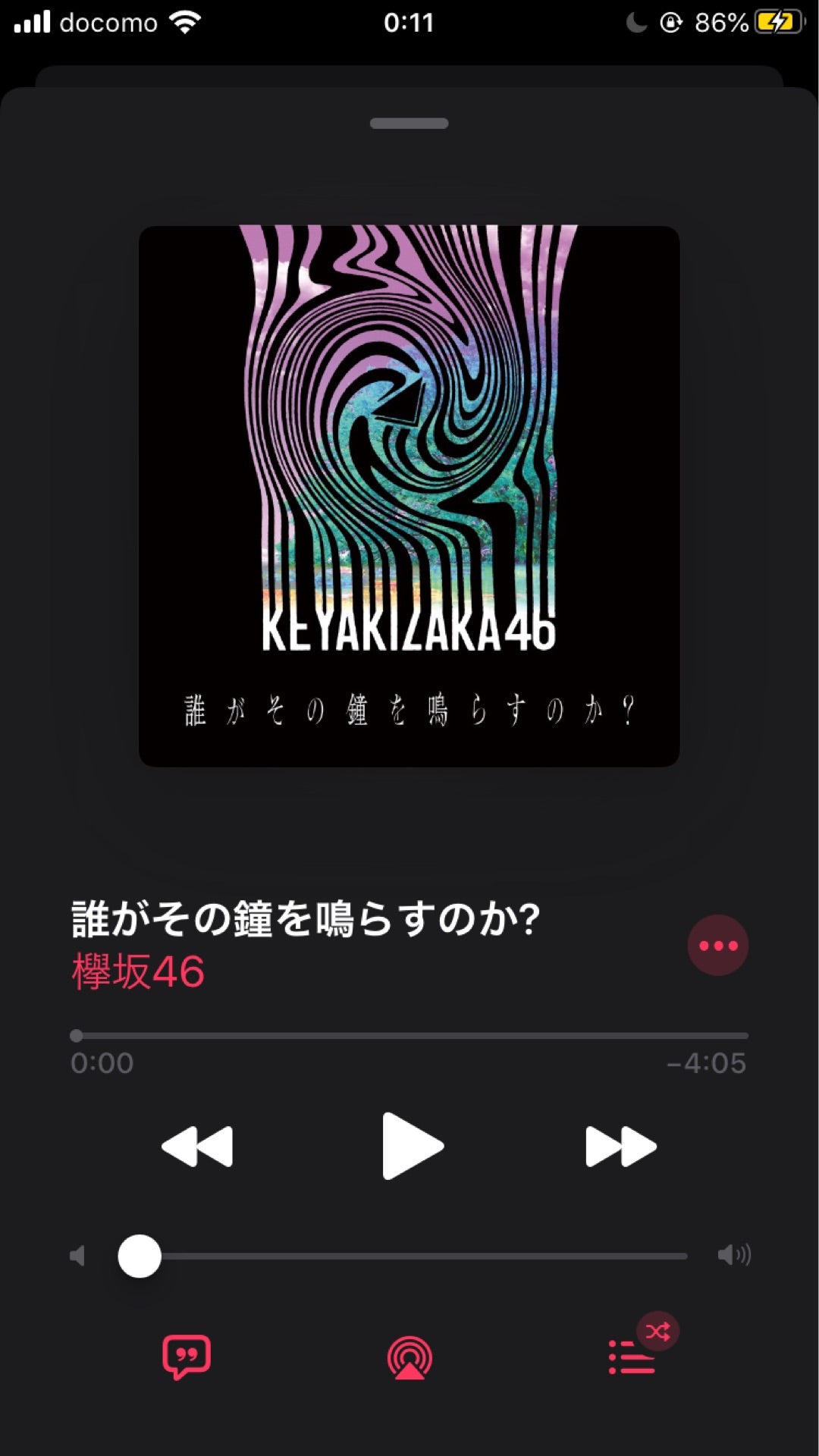
Task: Tap the muted speaker icon left of volume
Action: [x=77, y=1255]
